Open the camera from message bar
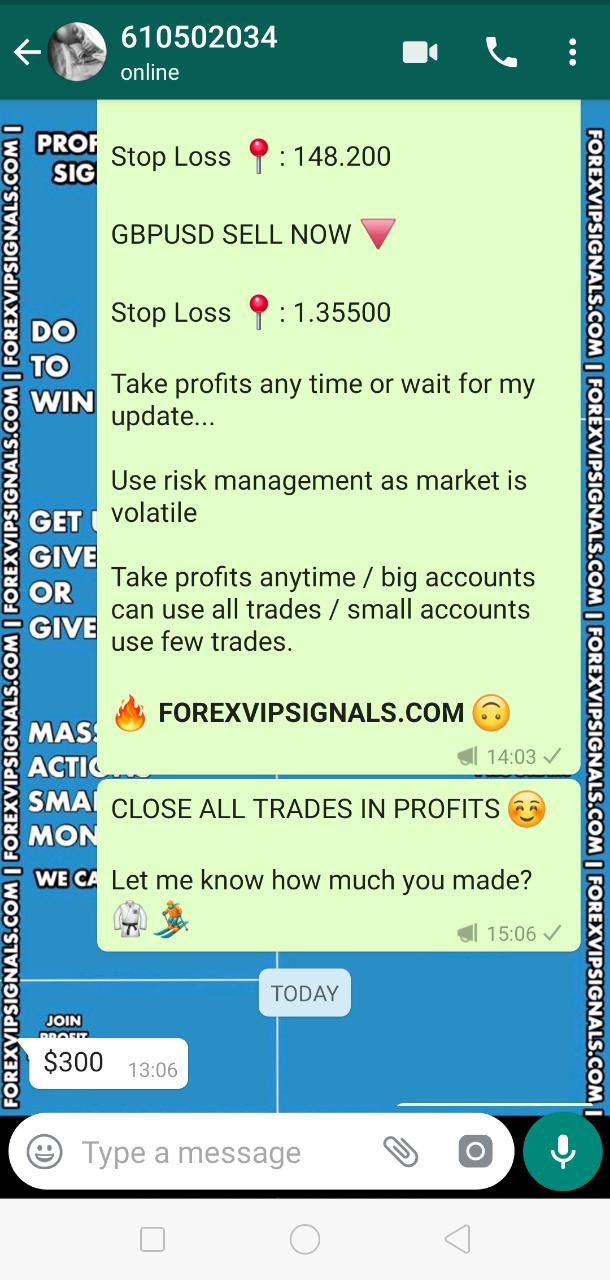 (x=475, y=1152)
